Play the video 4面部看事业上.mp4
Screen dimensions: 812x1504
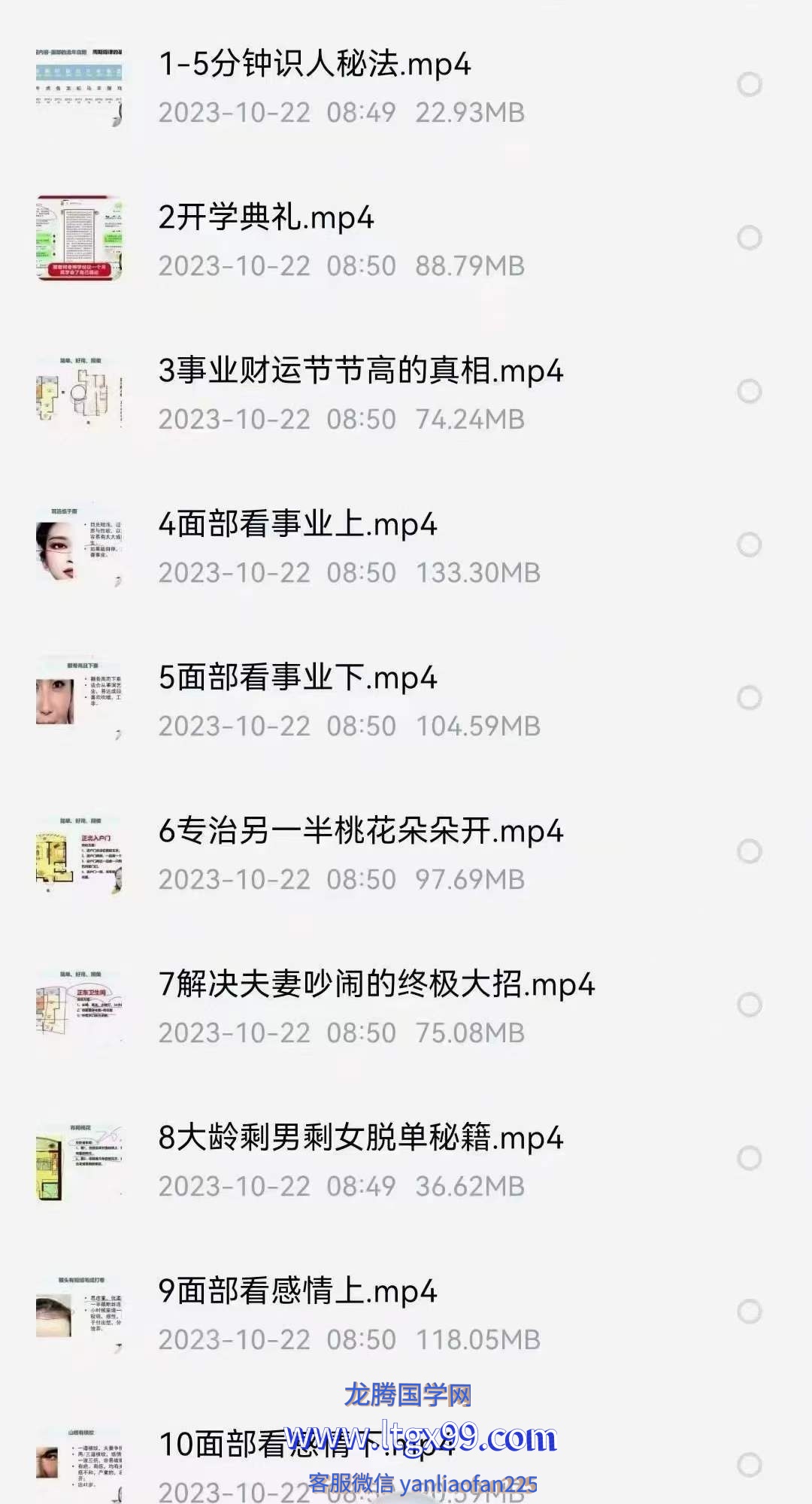298,525
